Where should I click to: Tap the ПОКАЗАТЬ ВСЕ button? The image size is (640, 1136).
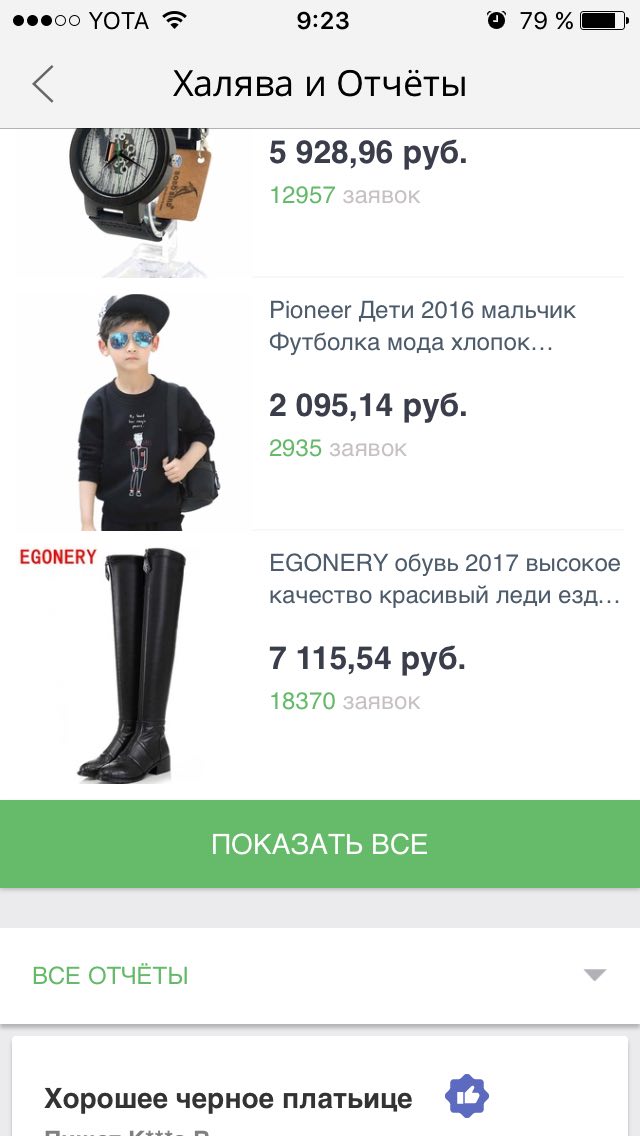[320, 844]
